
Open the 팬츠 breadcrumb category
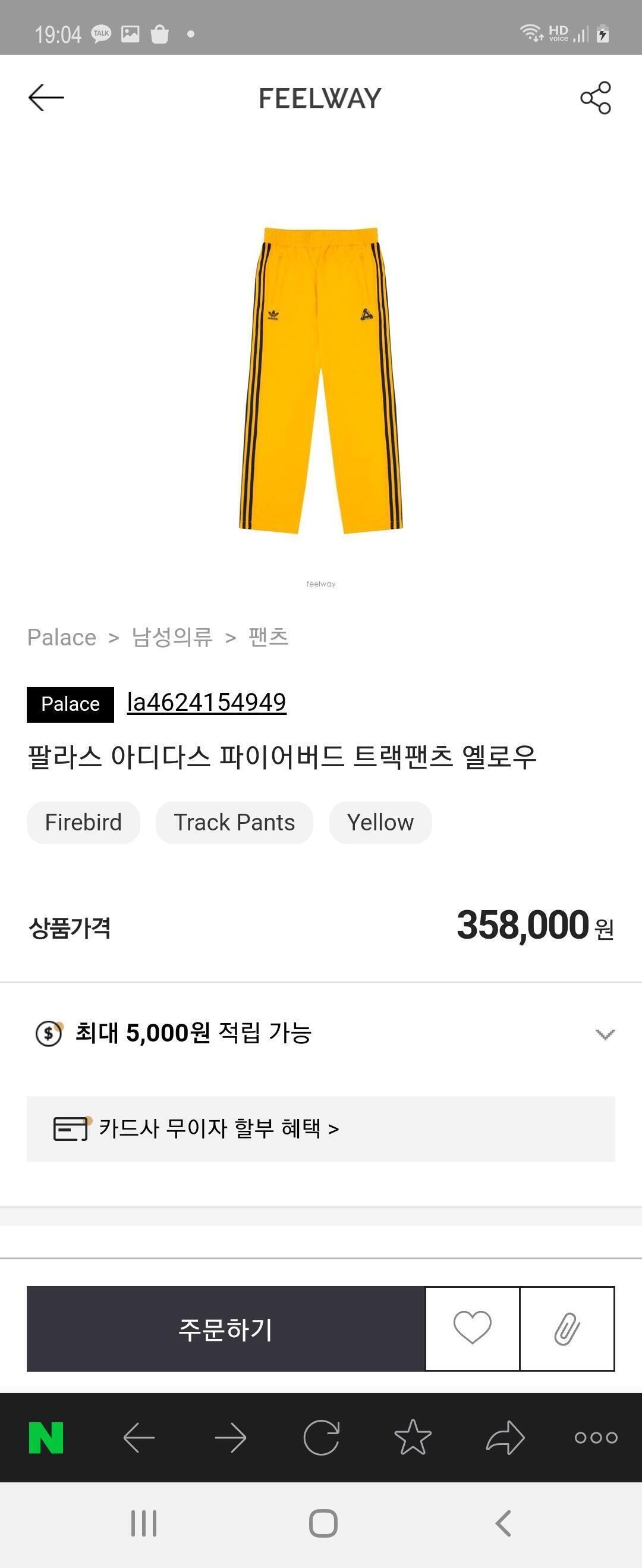point(268,637)
